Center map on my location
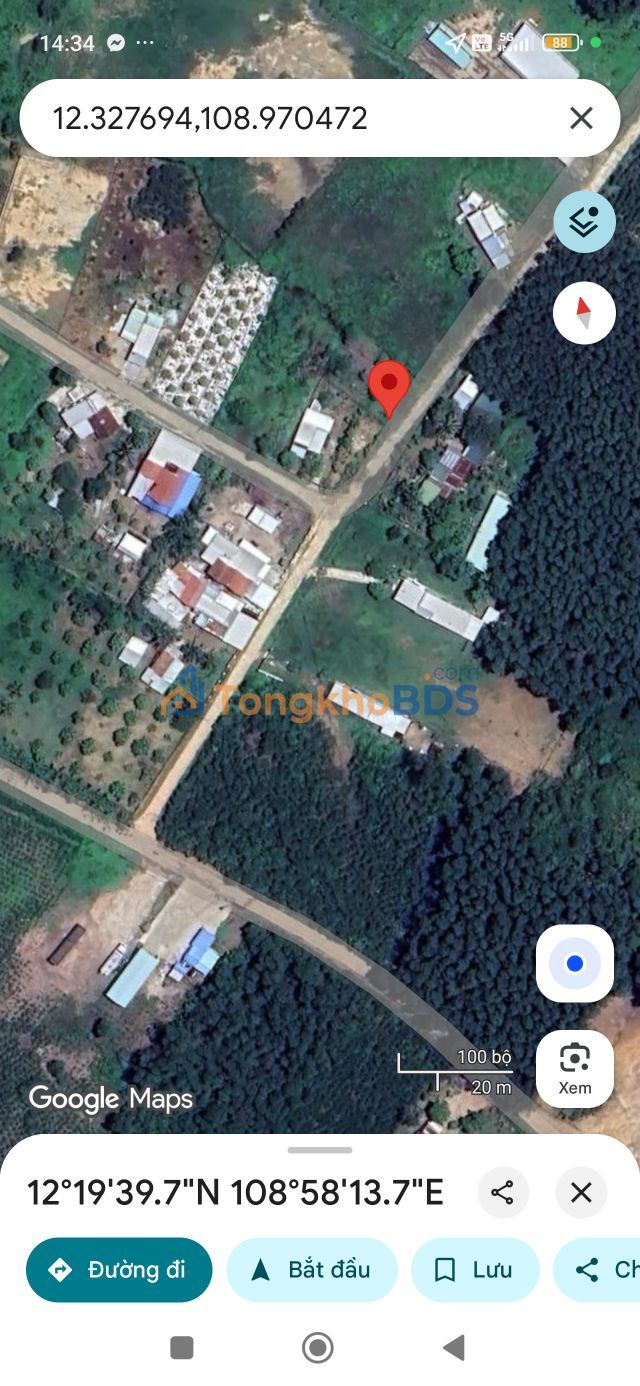 (575, 963)
